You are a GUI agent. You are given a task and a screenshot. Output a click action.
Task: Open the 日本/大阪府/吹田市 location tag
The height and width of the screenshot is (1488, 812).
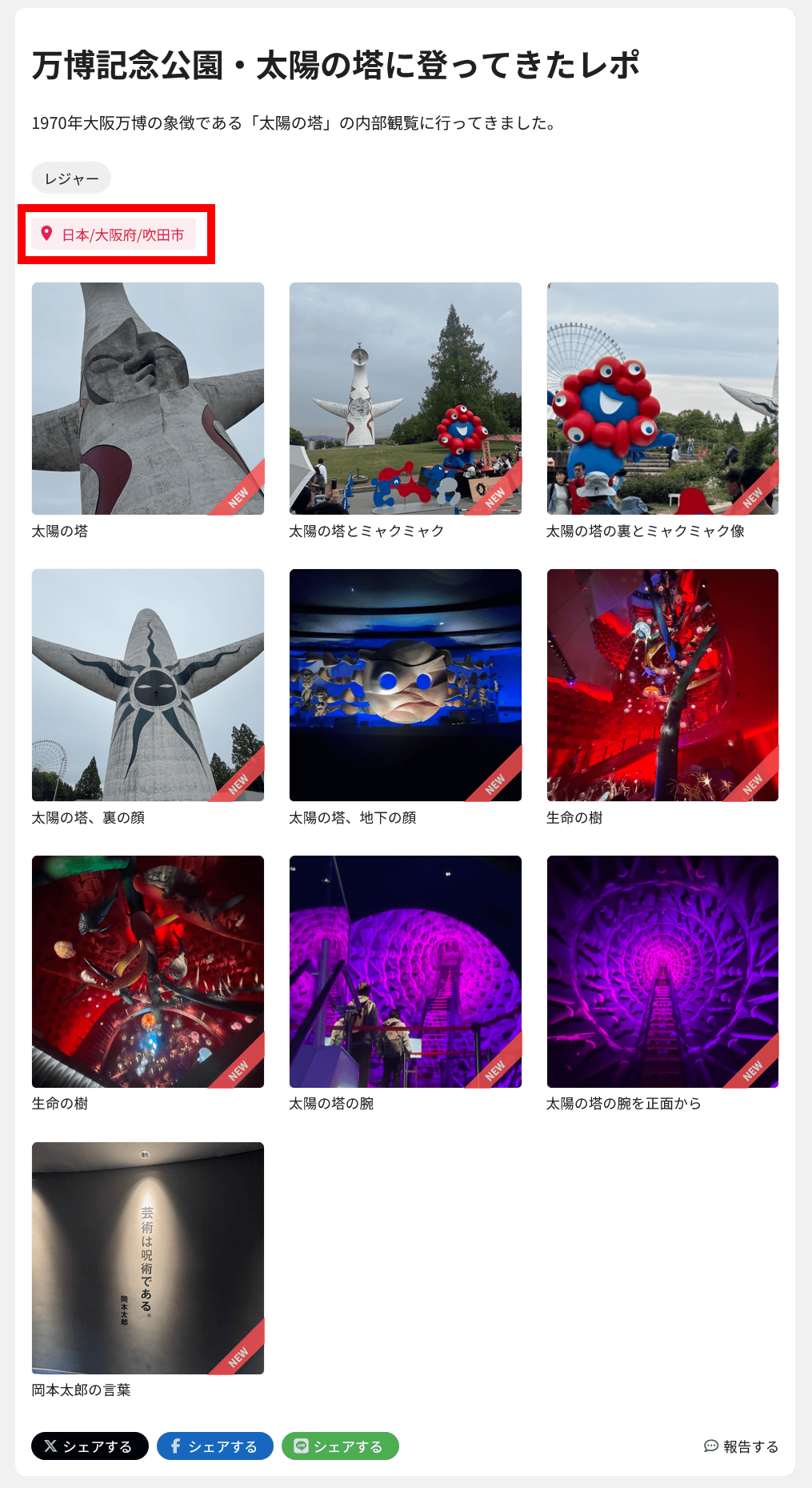coord(114,235)
